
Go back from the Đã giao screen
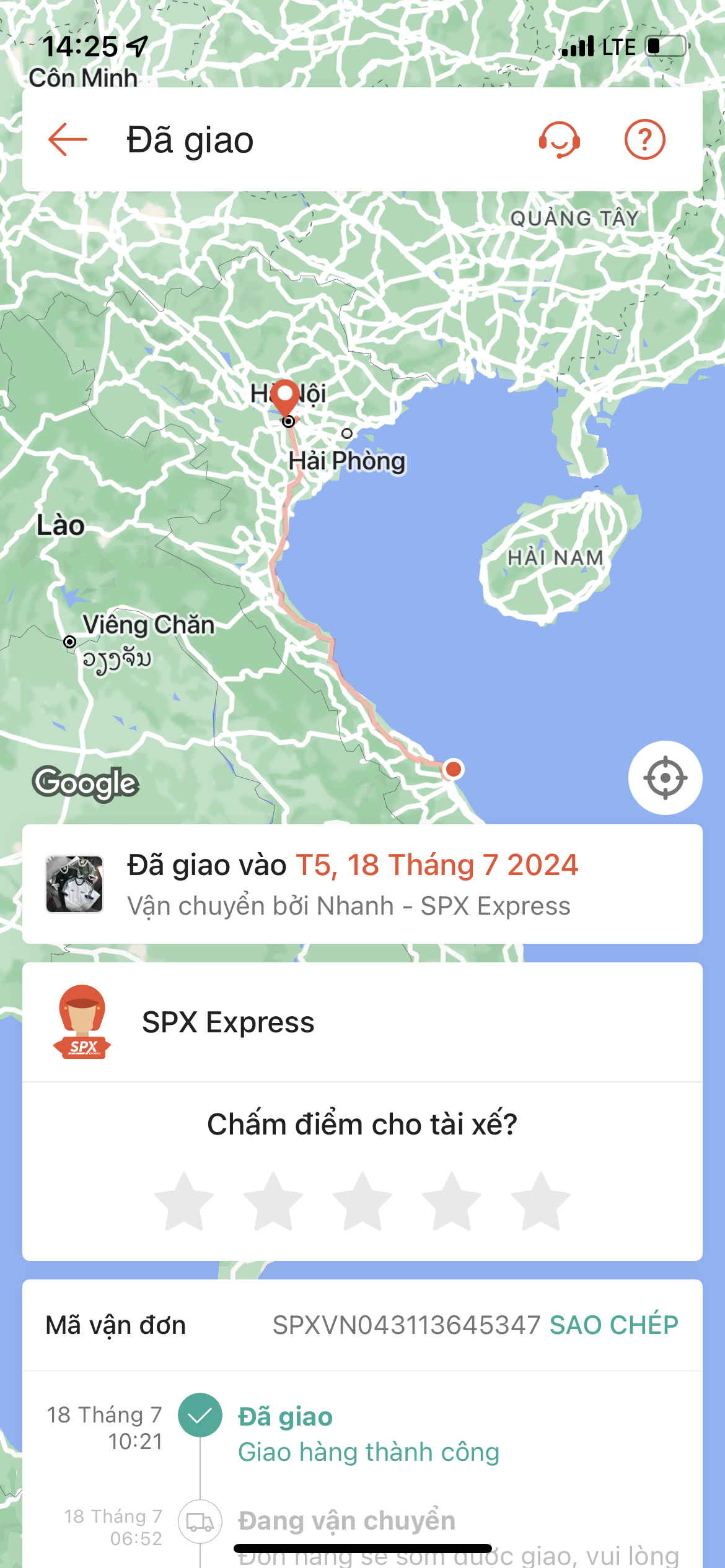pos(68,139)
